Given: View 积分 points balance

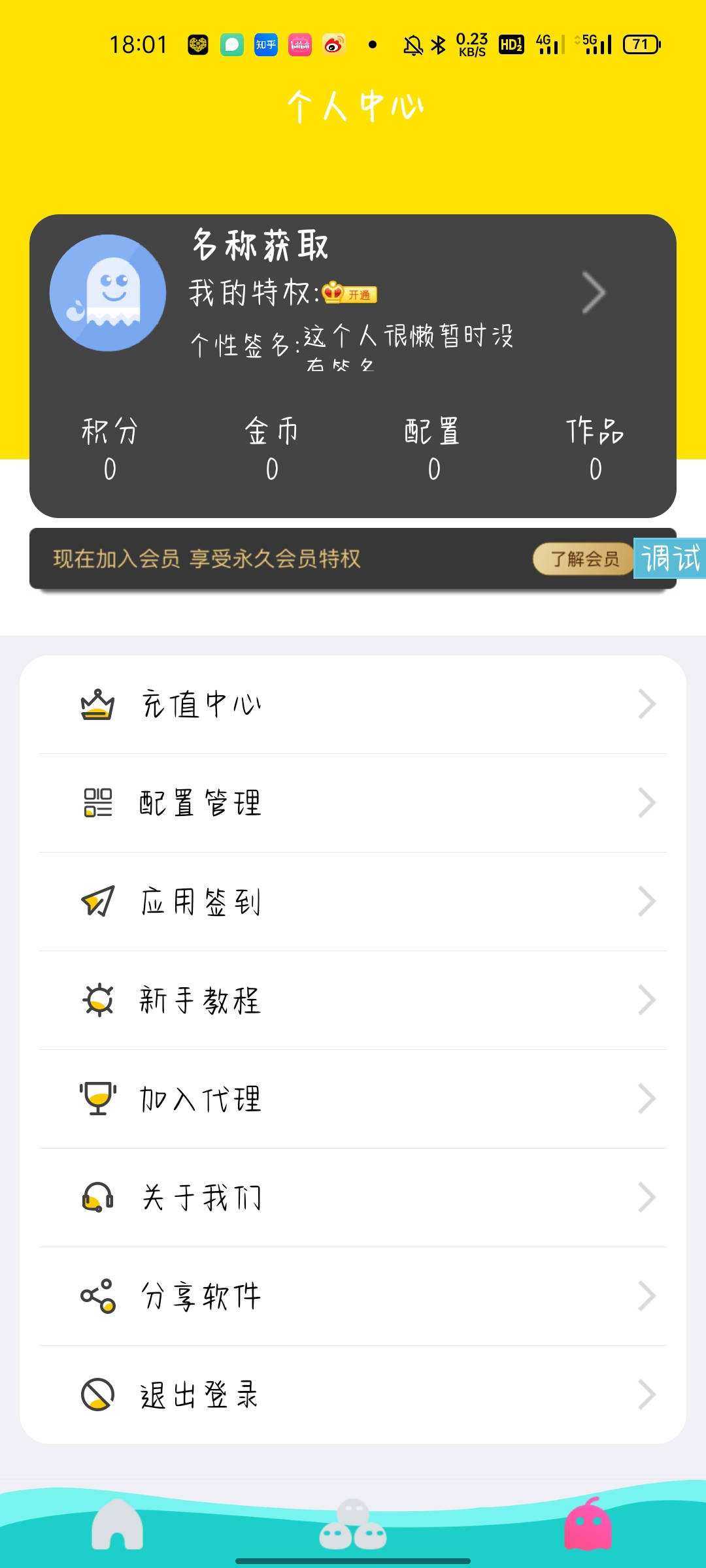Looking at the screenshot, I should (x=110, y=449).
